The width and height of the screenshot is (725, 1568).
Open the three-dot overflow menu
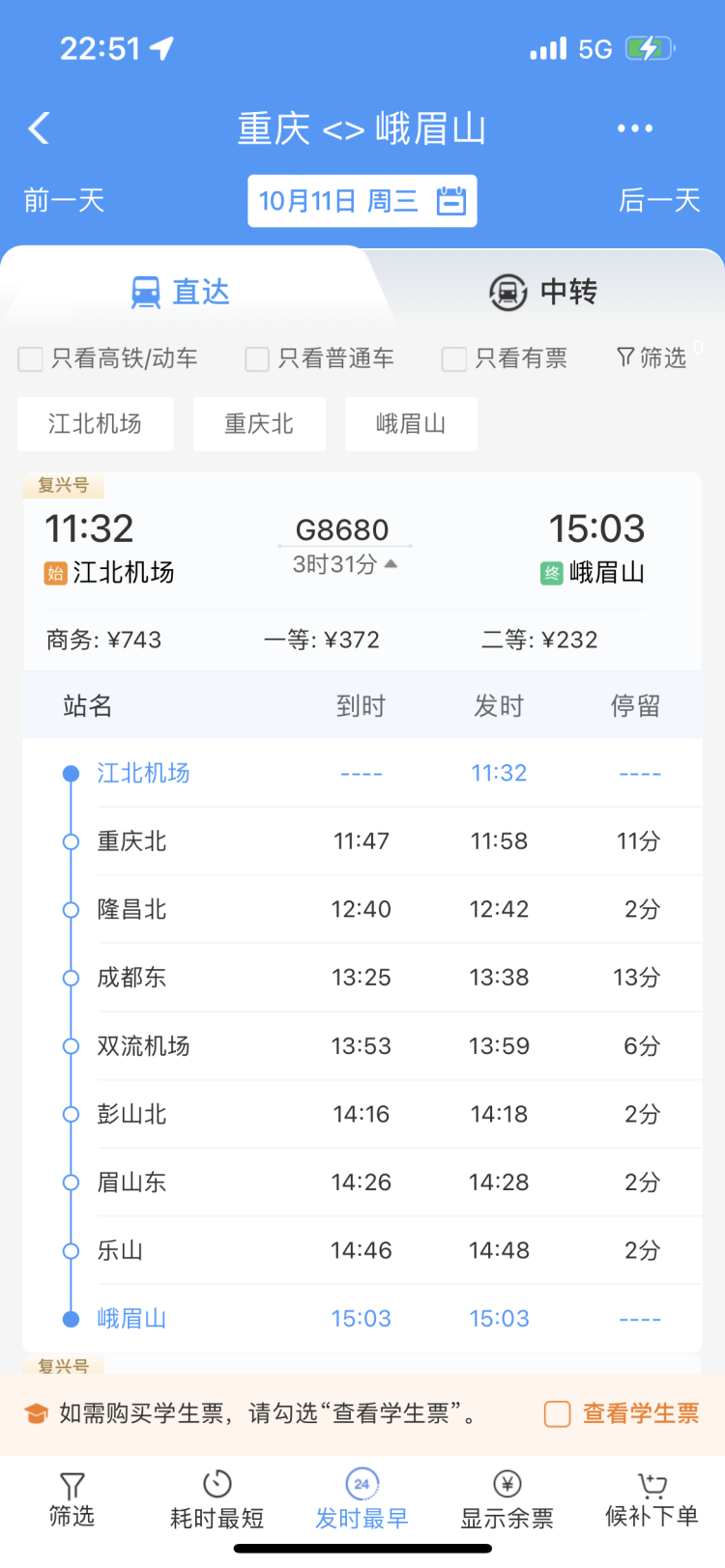click(x=635, y=128)
